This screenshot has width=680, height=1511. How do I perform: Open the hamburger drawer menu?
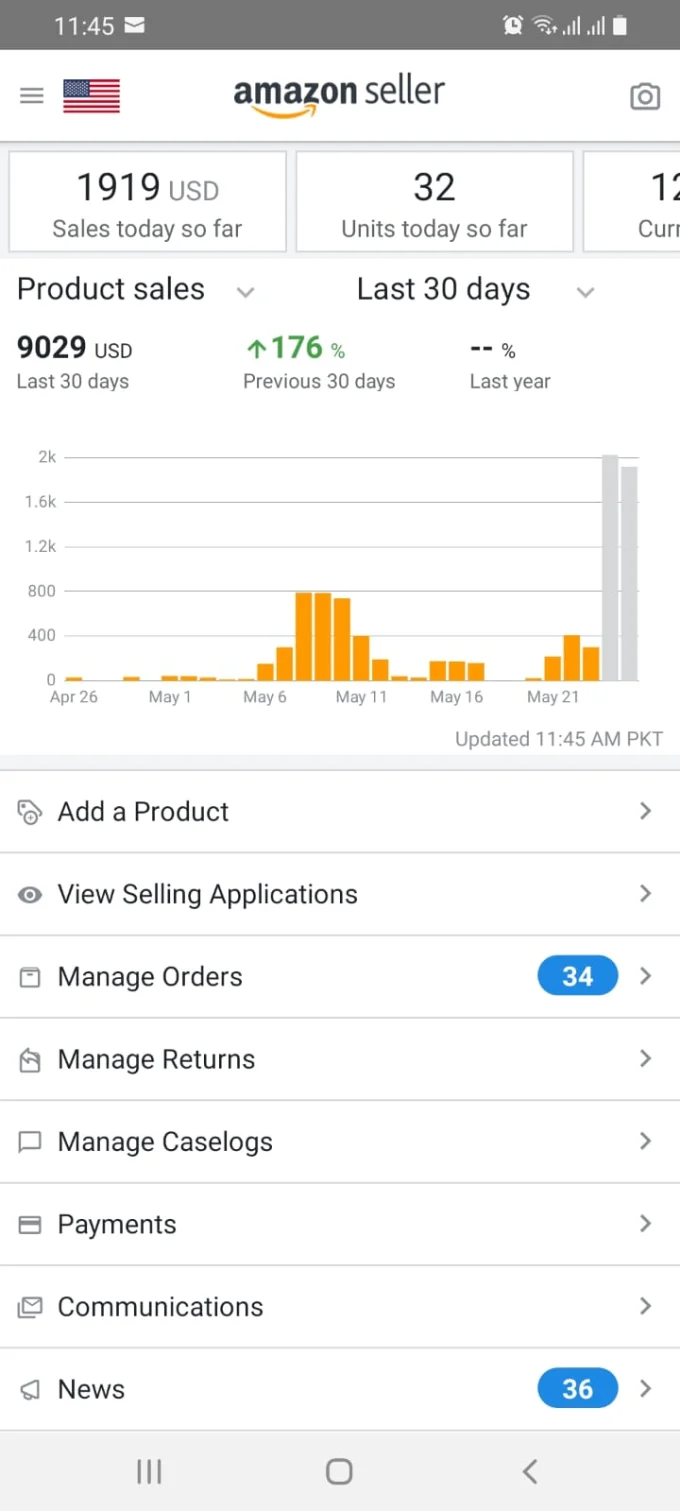pos(32,96)
